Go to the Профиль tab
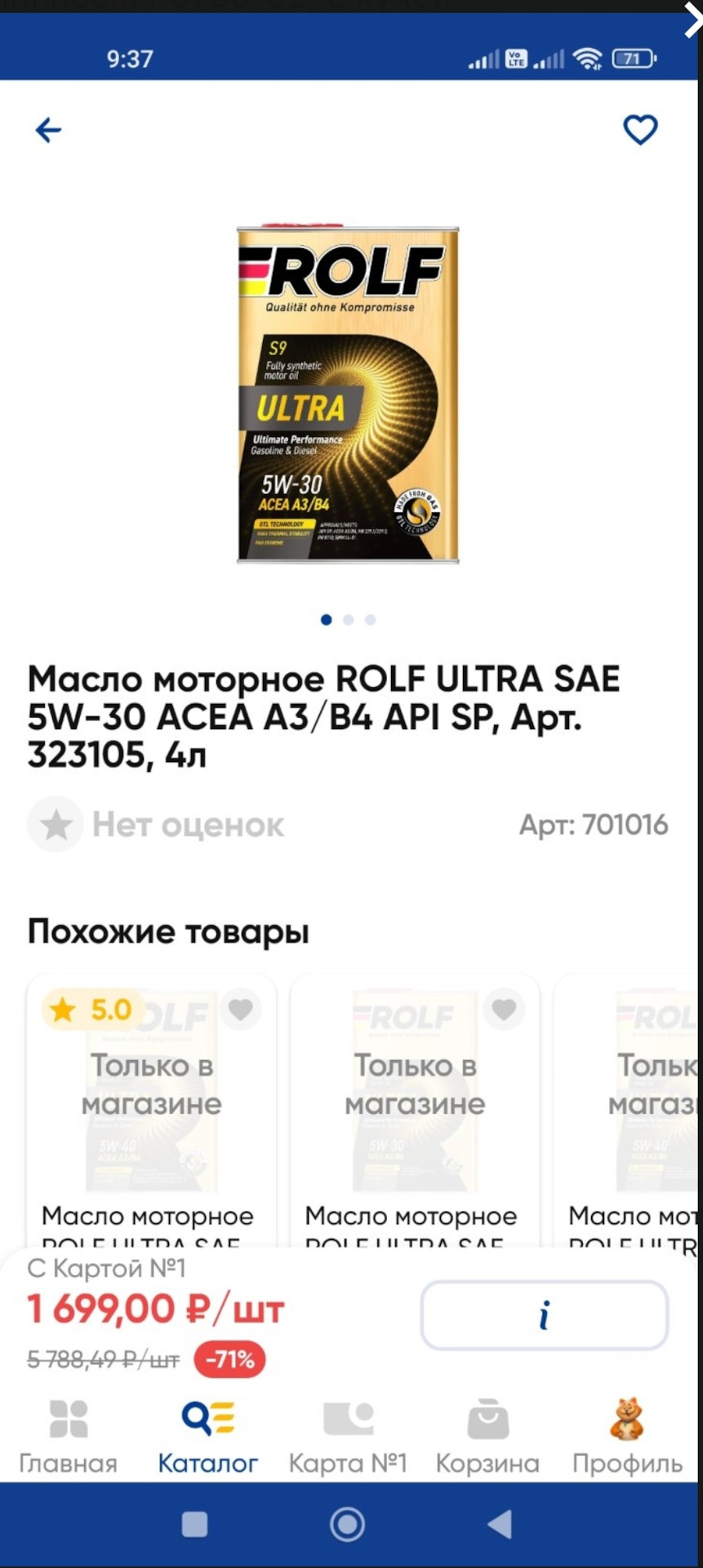 [627, 1436]
